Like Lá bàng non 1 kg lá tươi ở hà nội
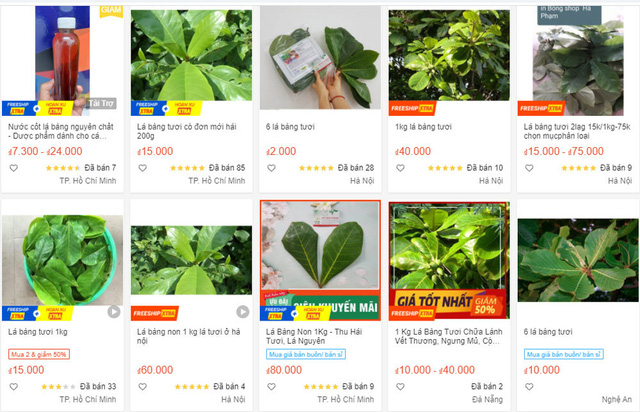The width and height of the screenshot is (640, 412). [x=142, y=387]
